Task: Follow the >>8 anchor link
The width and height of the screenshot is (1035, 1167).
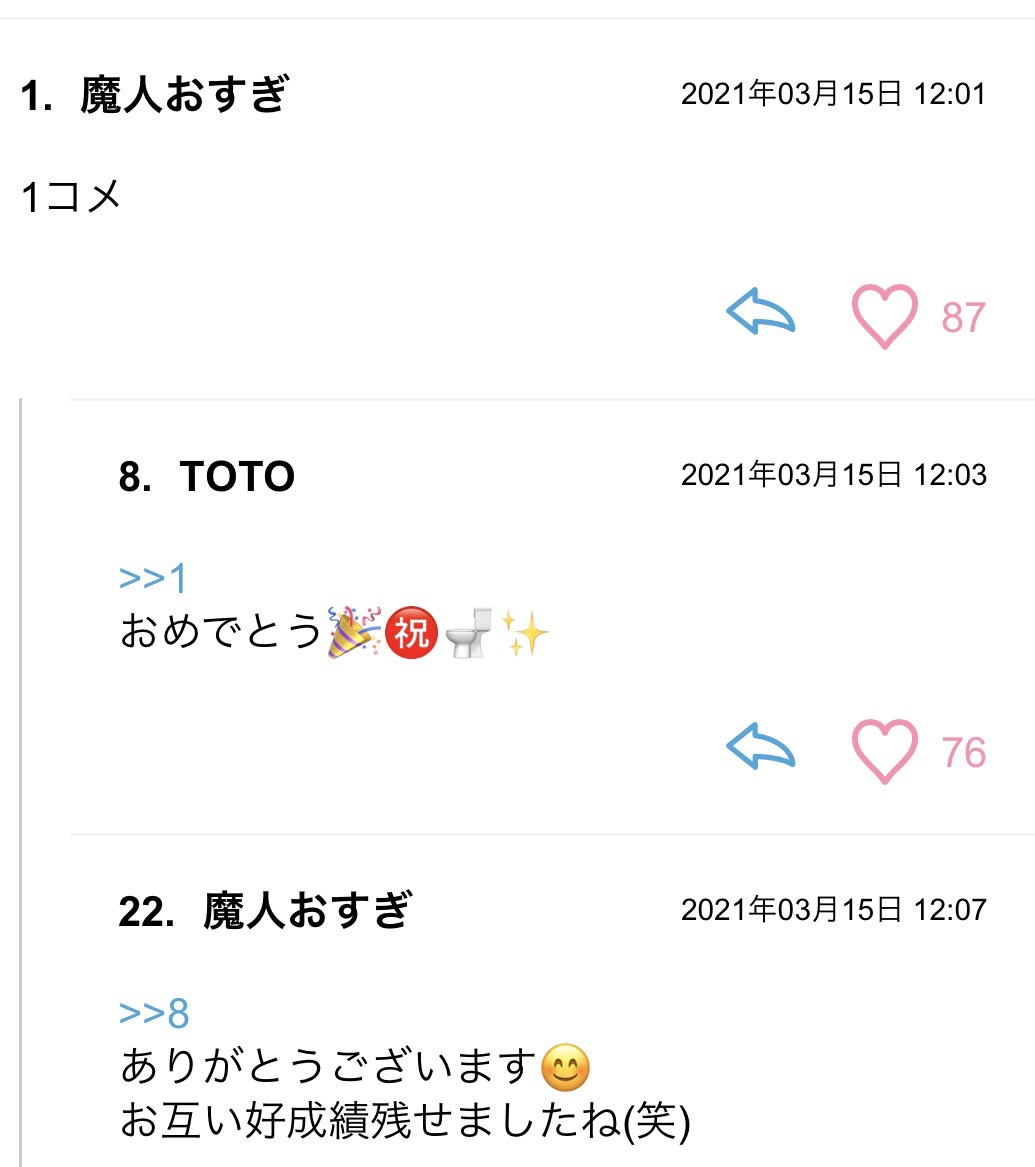Action: (154, 1013)
